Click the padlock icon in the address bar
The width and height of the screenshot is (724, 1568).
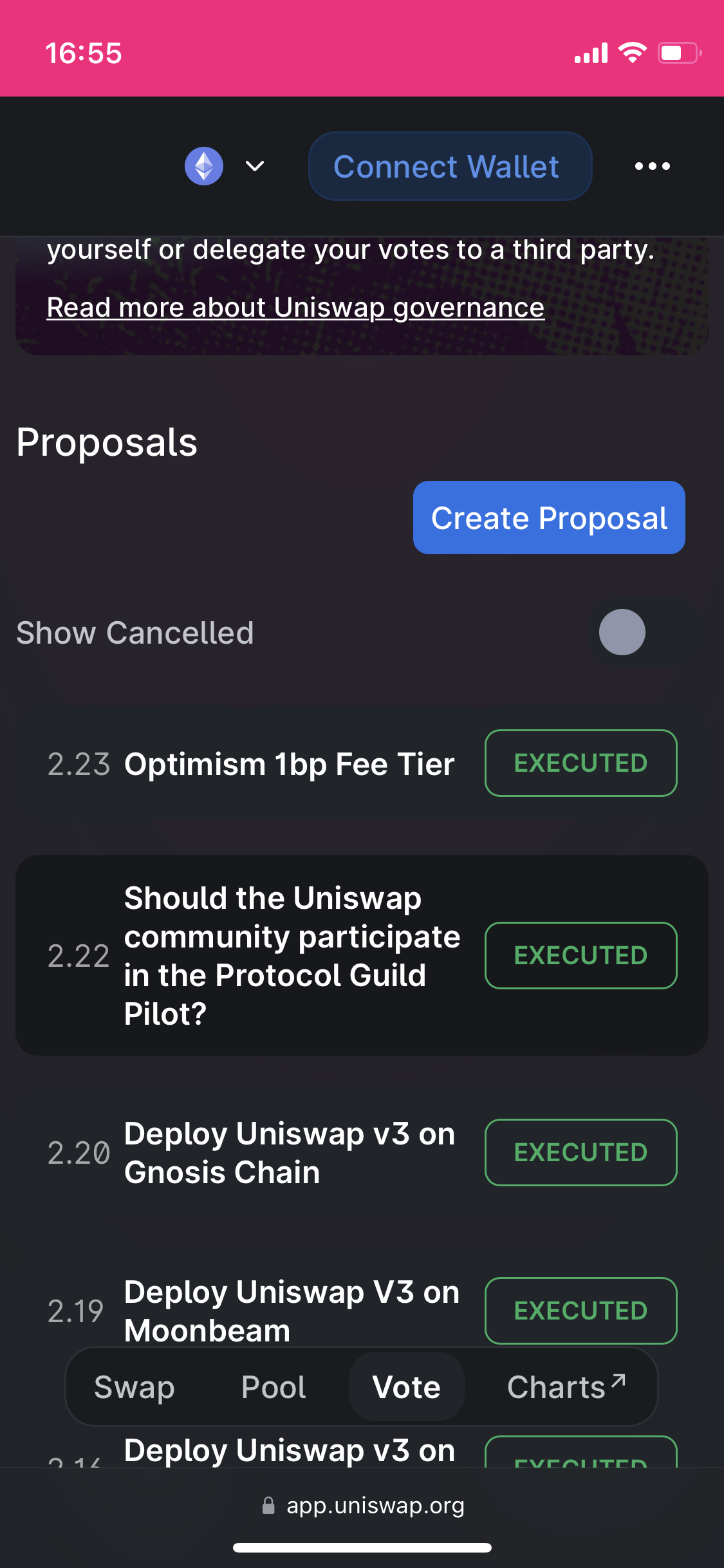coord(268,1505)
